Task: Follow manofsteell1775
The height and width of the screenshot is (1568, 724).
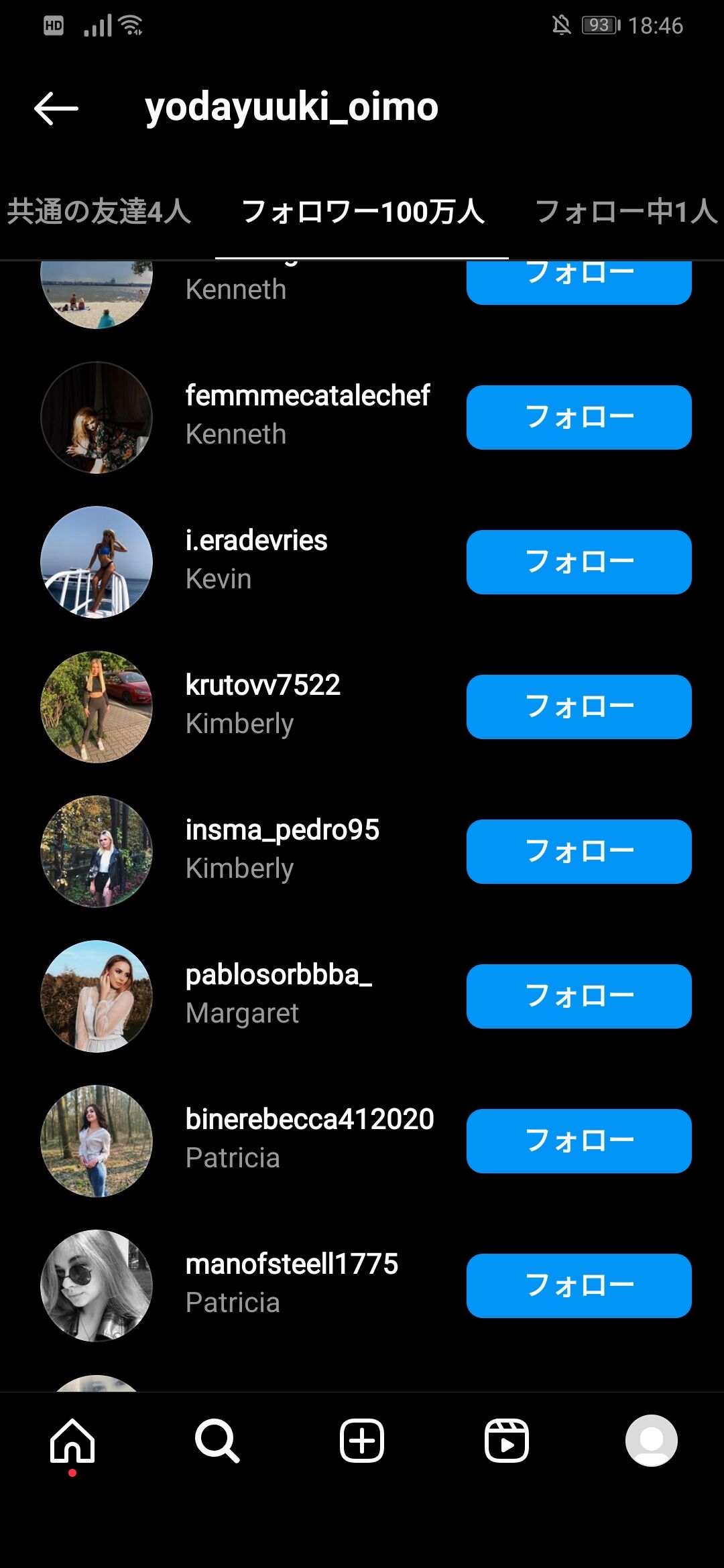Action: tap(579, 1286)
